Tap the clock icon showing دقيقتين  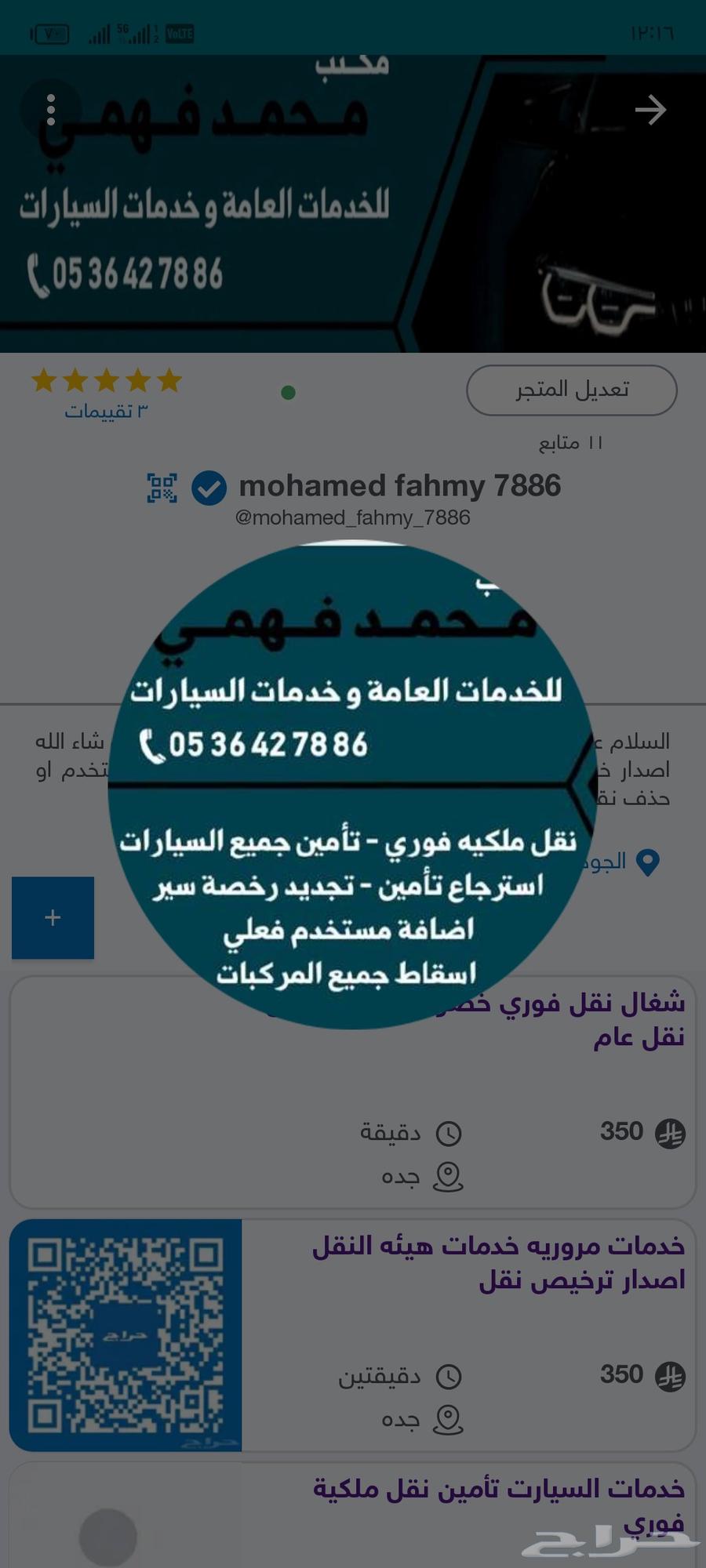coord(447,1376)
